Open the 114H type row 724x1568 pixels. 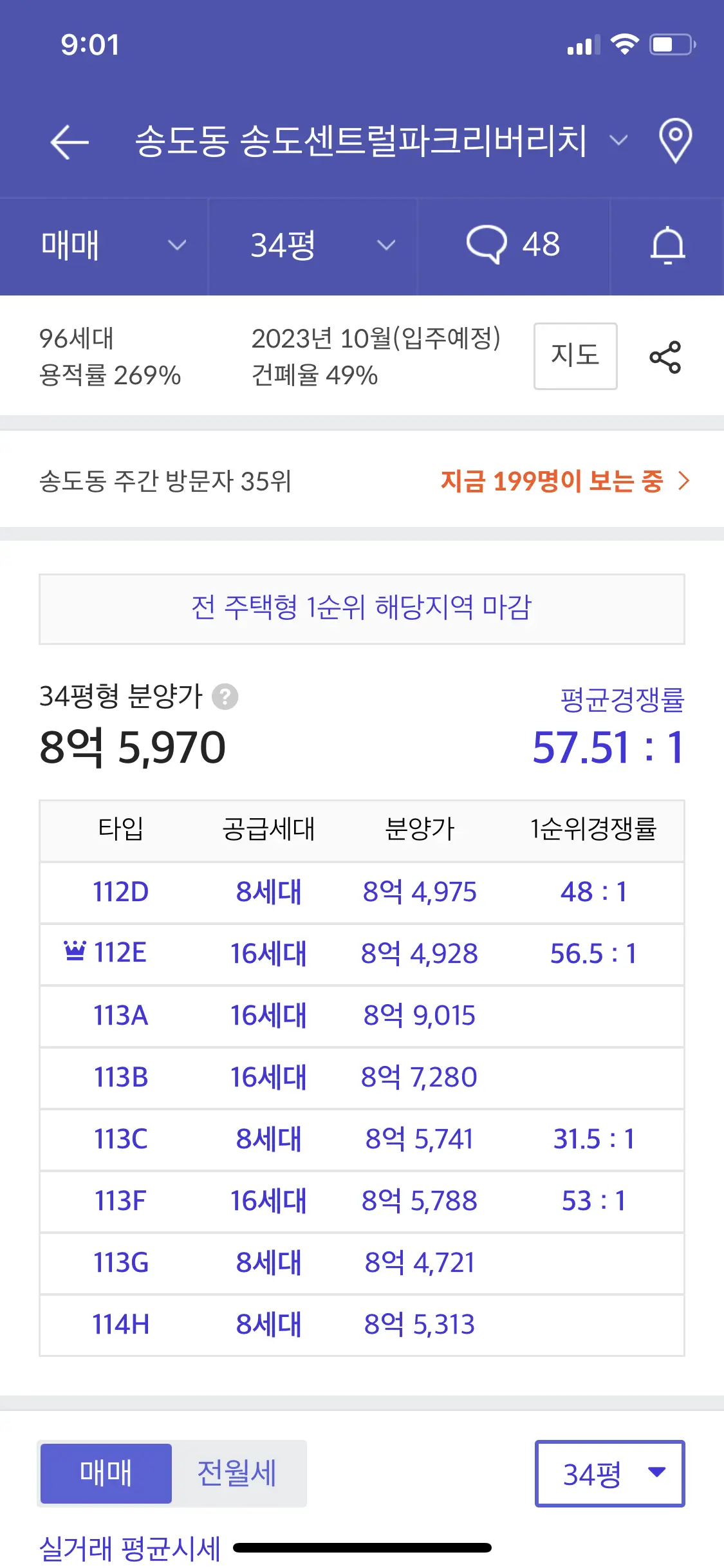[362, 1325]
